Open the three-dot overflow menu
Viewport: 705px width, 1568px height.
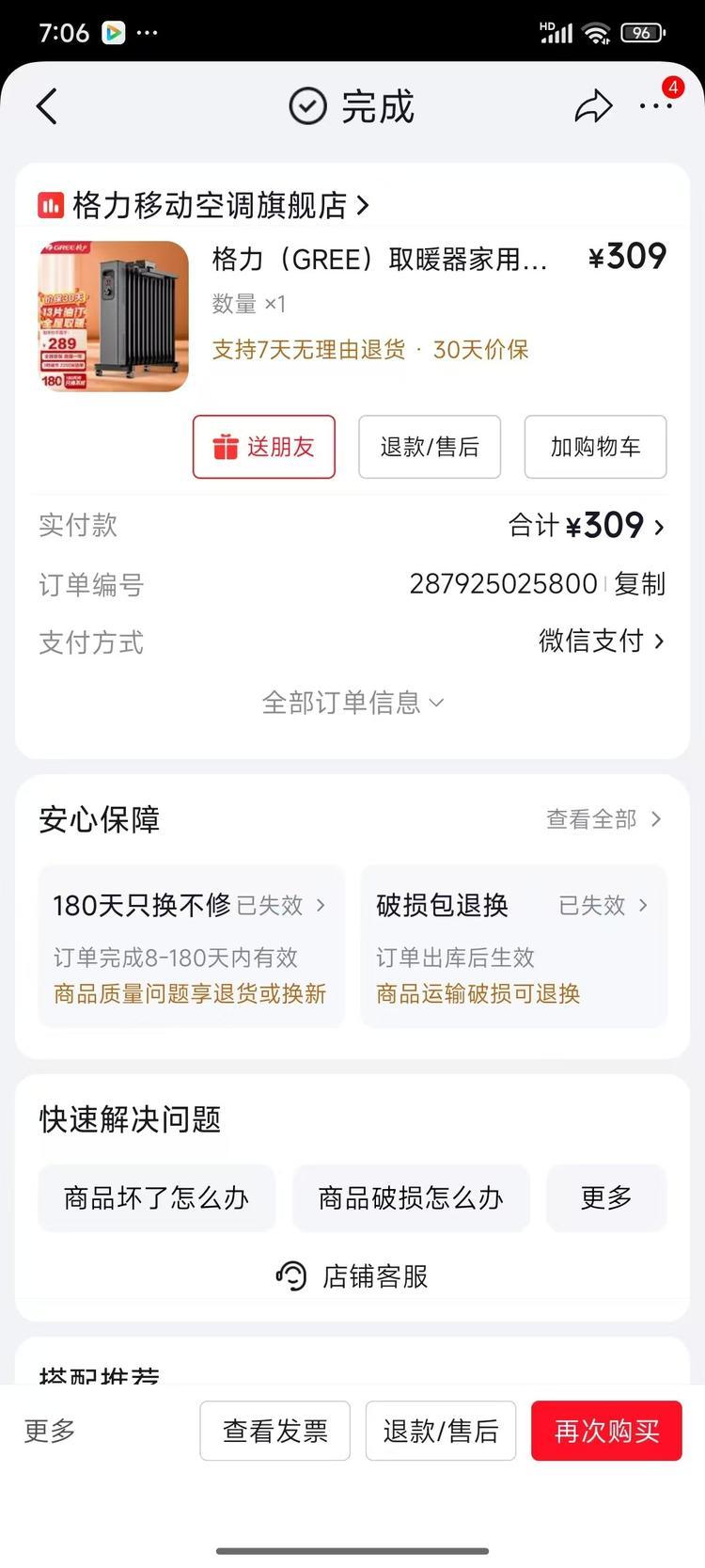(655, 106)
